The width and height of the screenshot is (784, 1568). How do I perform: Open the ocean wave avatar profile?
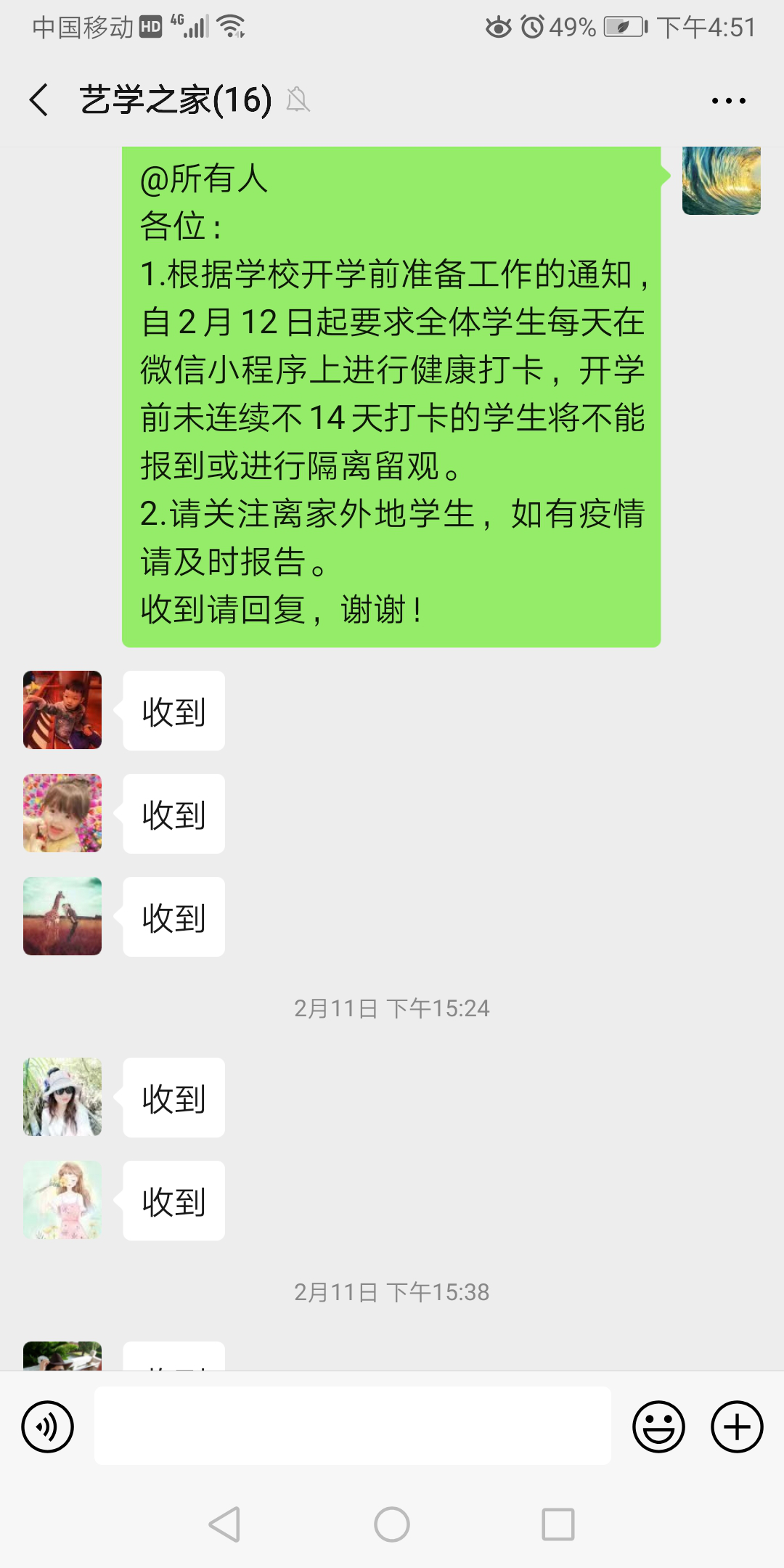coord(721,180)
